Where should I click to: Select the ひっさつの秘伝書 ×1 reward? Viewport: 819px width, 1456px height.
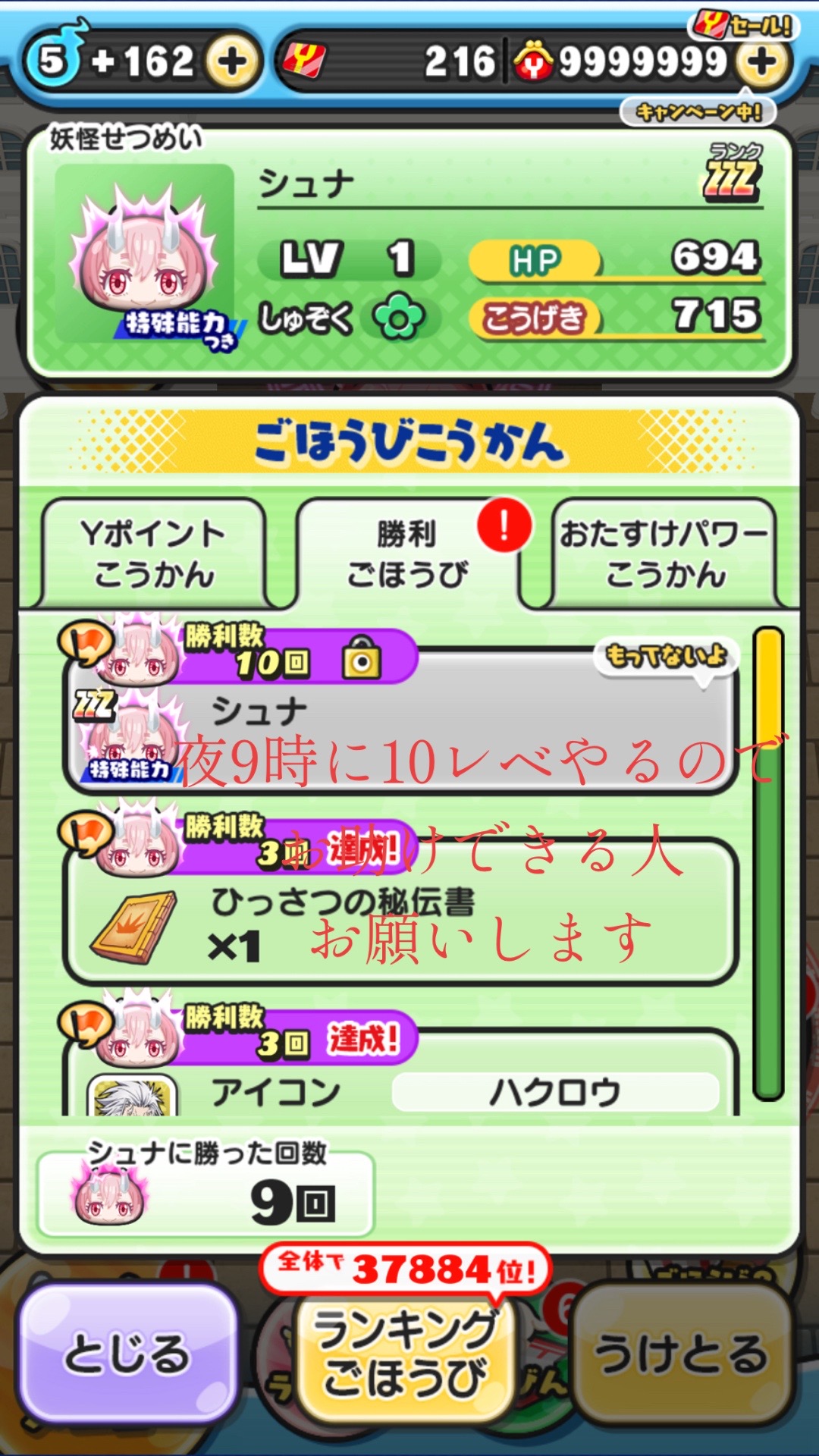coord(400,914)
